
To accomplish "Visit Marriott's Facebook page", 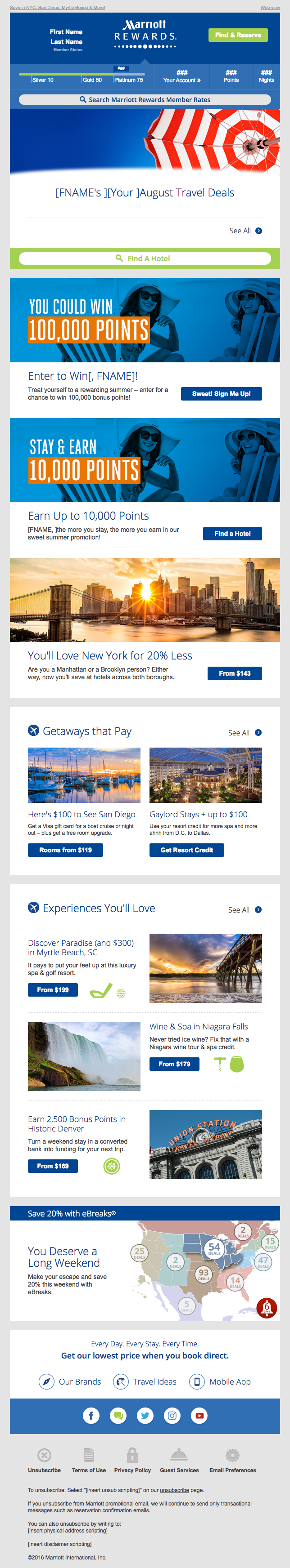I will 91,1416.
